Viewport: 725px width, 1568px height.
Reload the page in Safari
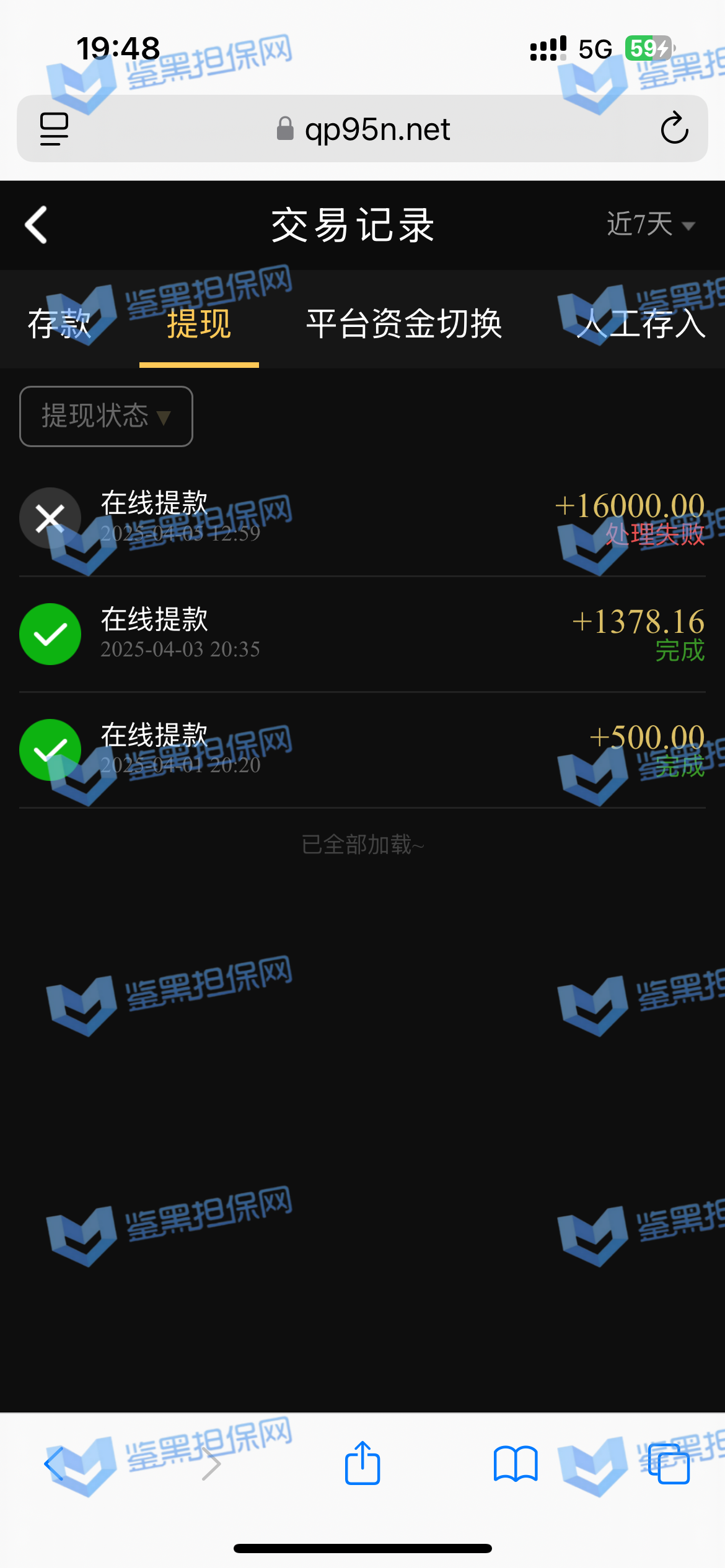674,129
